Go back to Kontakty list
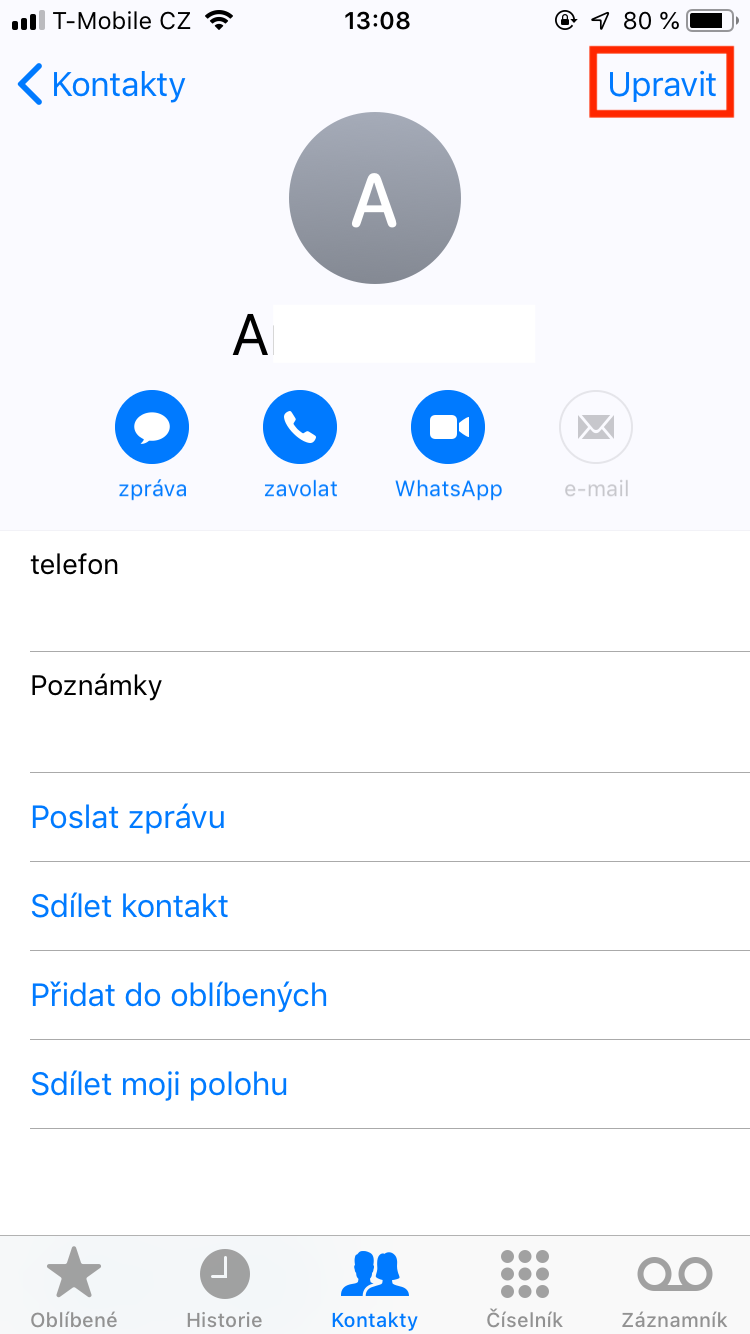 [102, 85]
